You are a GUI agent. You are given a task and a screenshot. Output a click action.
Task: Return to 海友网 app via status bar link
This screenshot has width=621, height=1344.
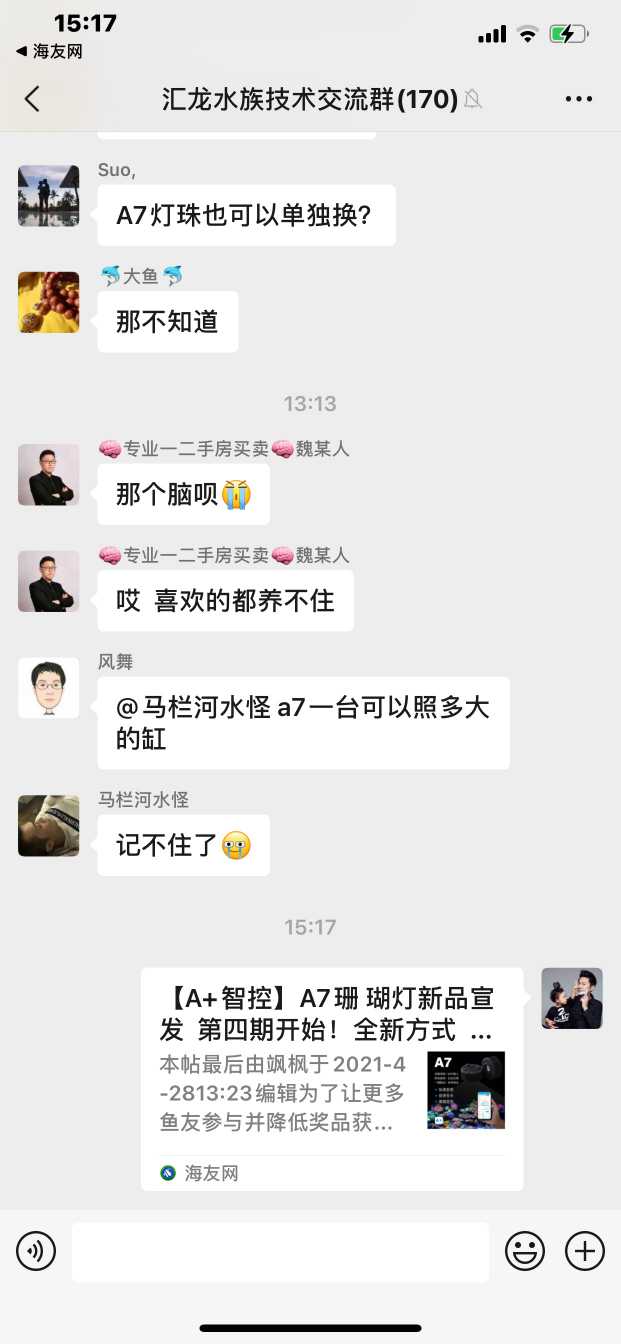(x=50, y=51)
